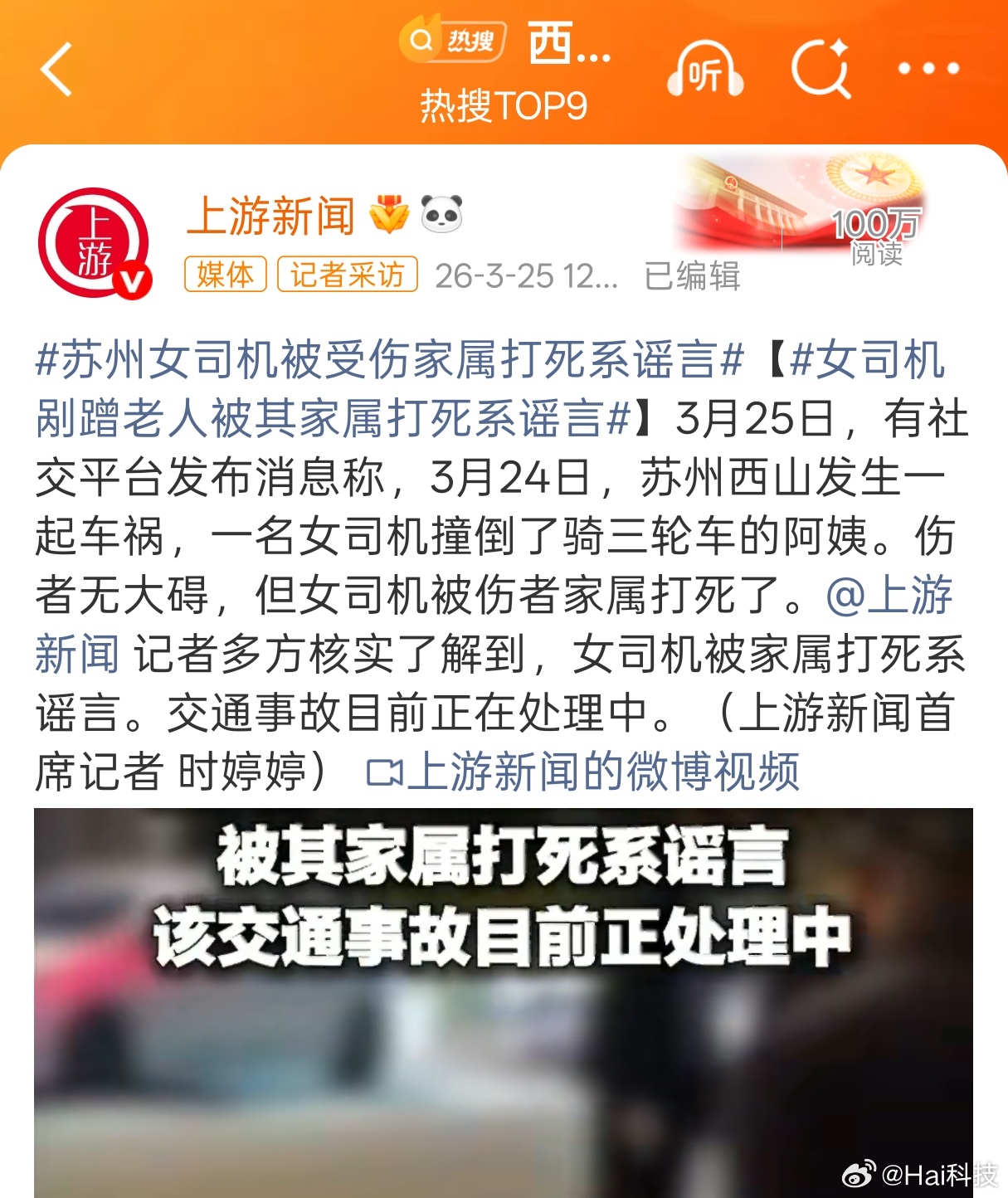Open the 上游新闻的微博视频 video link
The height and width of the screenshot is (1198, 1008).
(x=597, y=772)
